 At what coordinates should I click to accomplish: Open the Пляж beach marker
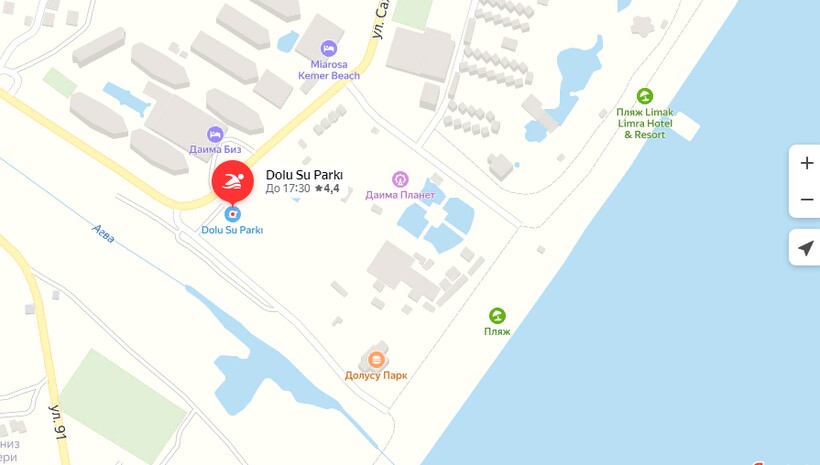tap(497, 315)
